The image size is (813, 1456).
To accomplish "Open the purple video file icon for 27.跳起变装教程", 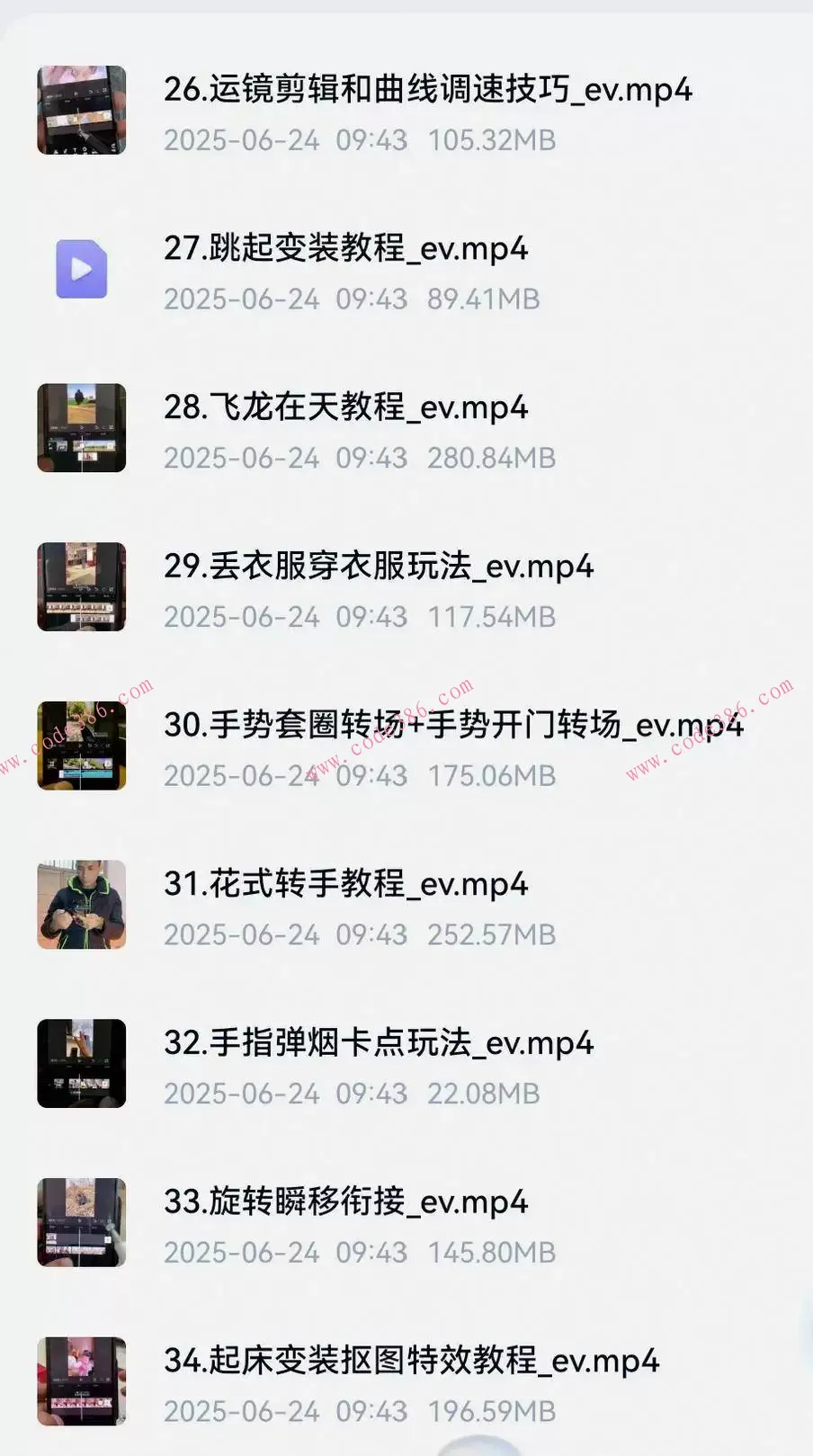I will coord(81,268).
